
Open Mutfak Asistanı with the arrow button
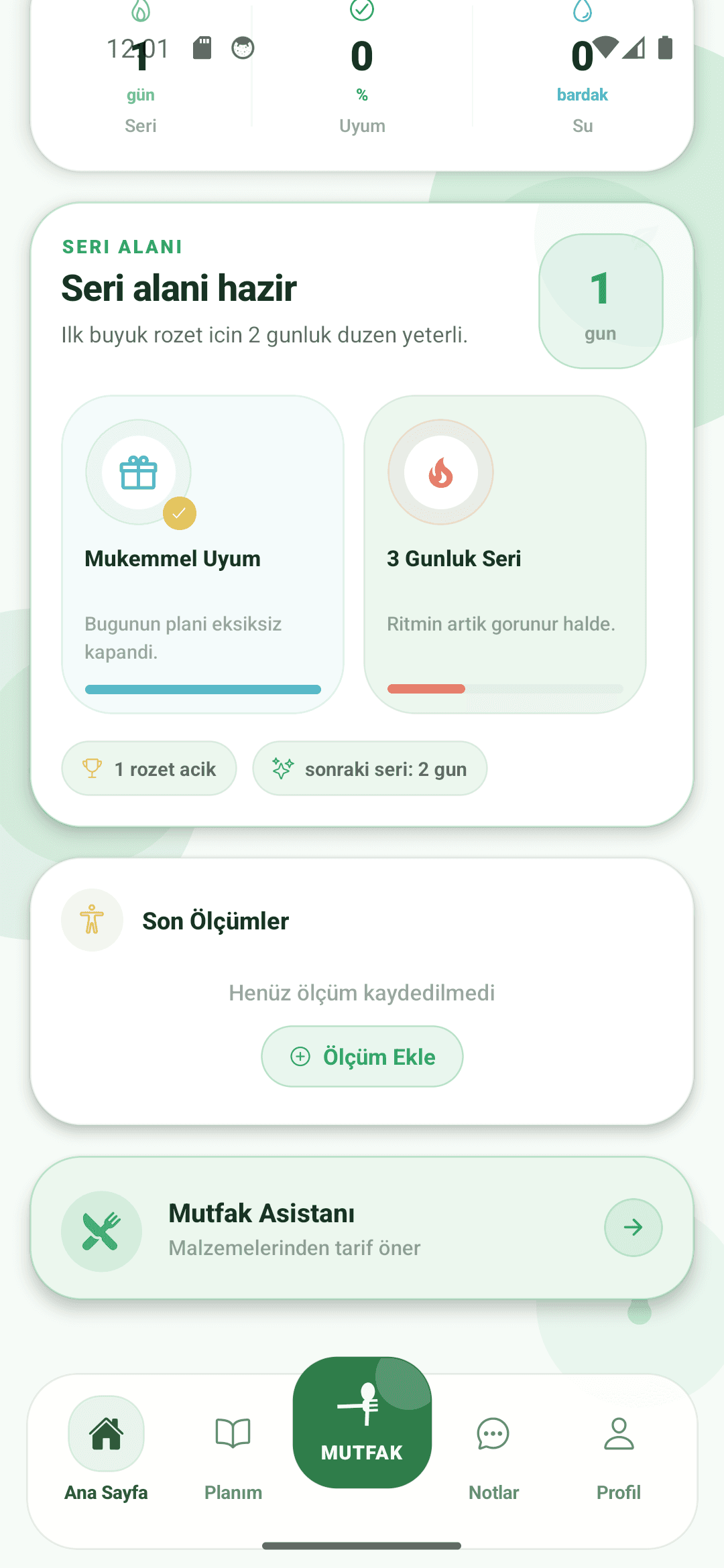click(633, 1228)
